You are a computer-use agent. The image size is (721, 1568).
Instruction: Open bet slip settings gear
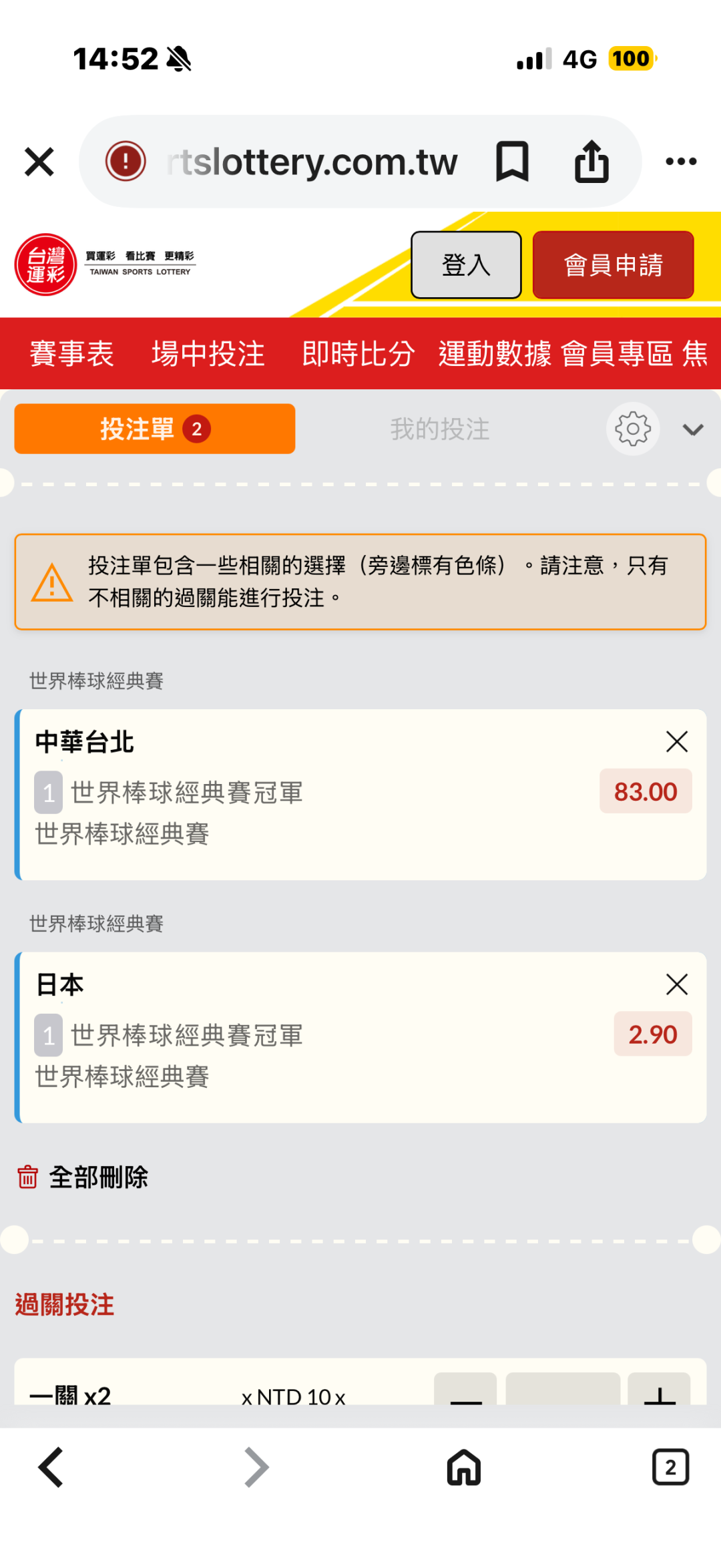point(633,429)
